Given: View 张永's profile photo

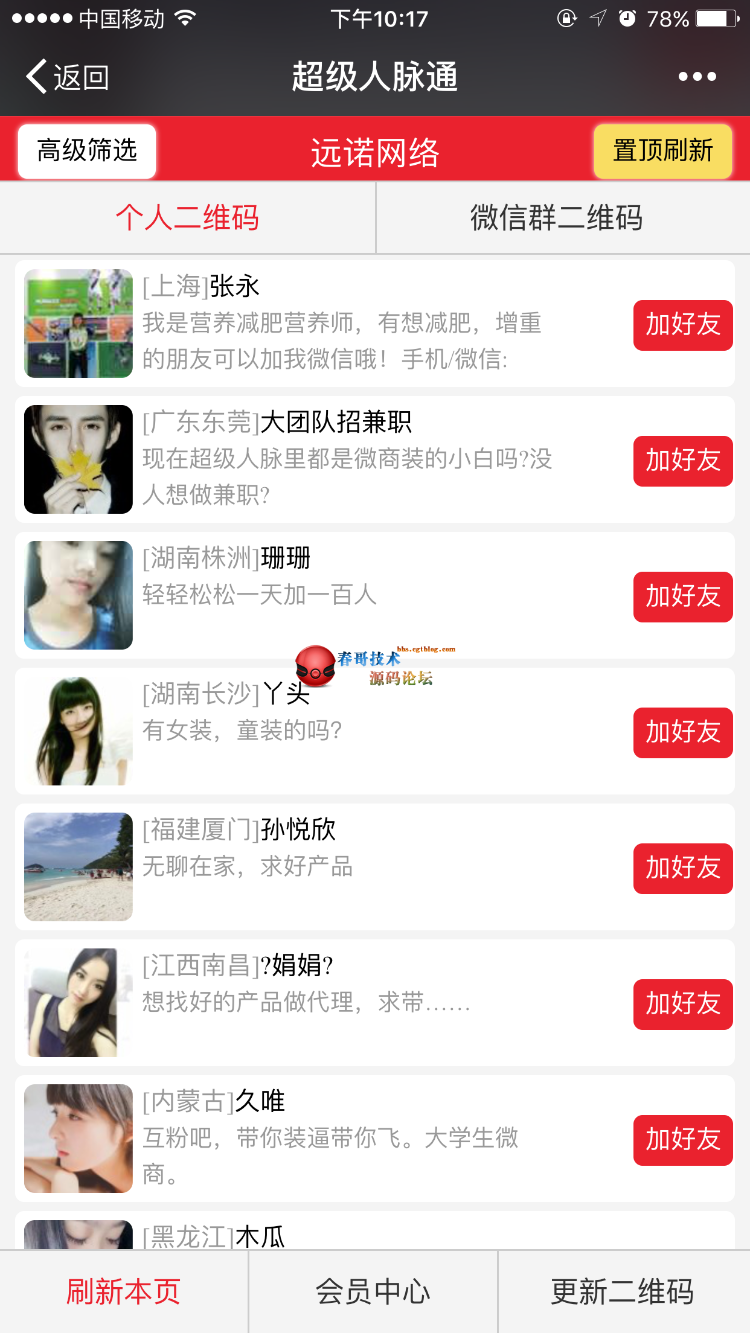Looking at the screenshot, I should pyautogui.click(x=78, y=323).
